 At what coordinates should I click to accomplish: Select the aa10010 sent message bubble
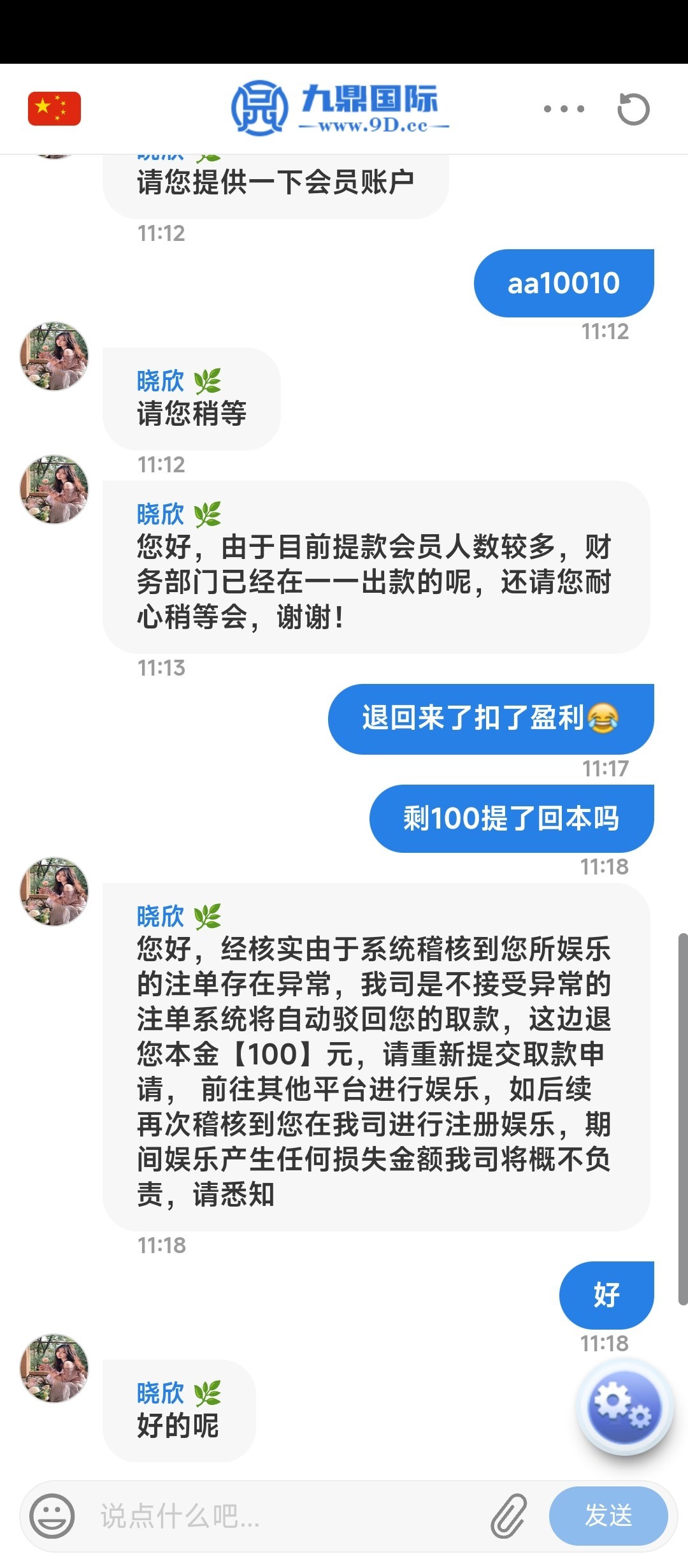[x=564, y=282]
